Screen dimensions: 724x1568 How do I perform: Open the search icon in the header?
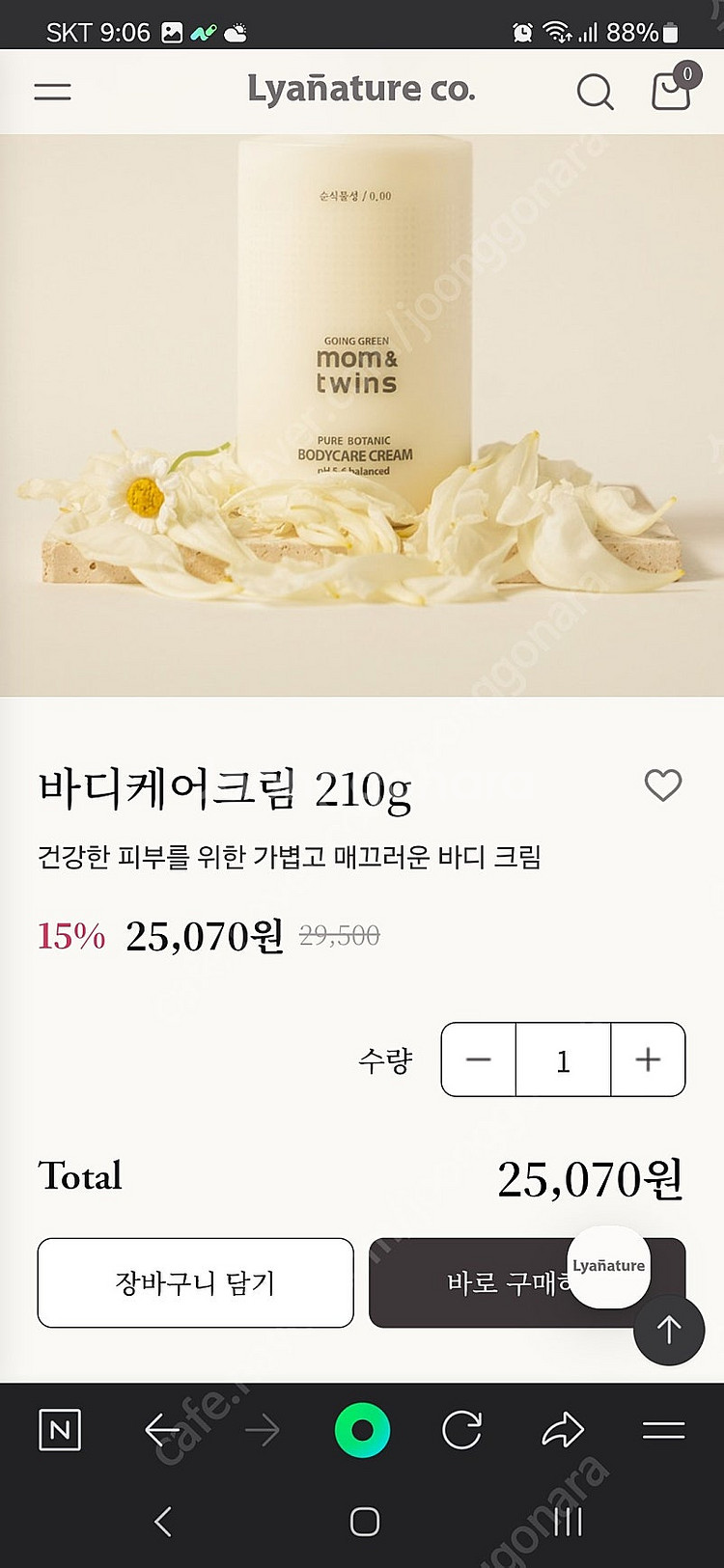coord(595,92)
